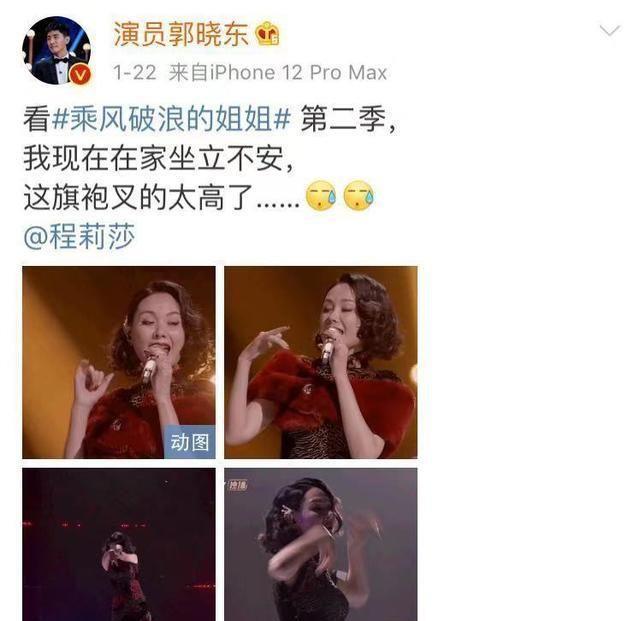Expand the post options chevron
Viewport: 640px width, 621px height.
(609, 32)
